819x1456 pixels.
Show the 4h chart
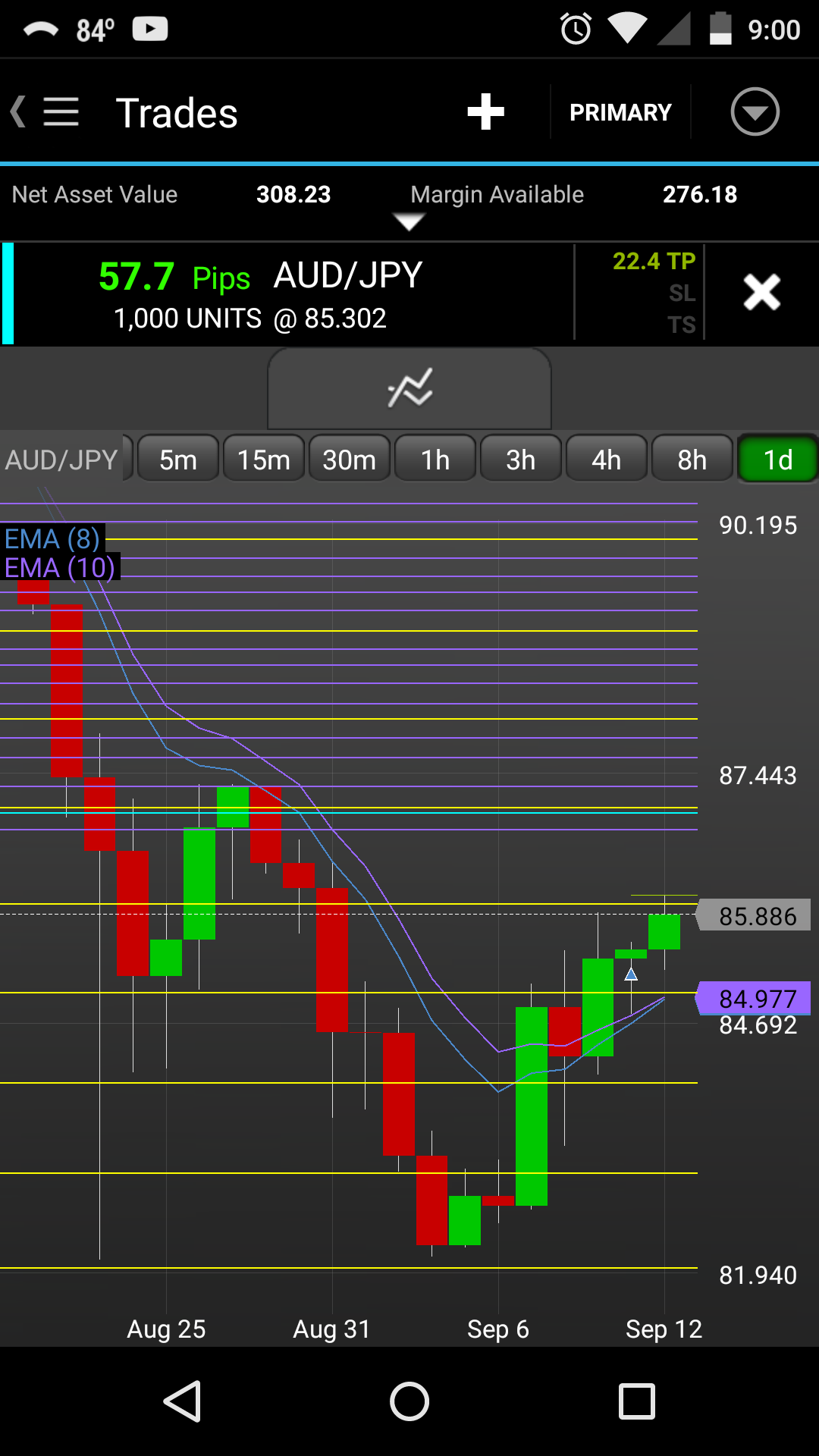tap(607, 460)
